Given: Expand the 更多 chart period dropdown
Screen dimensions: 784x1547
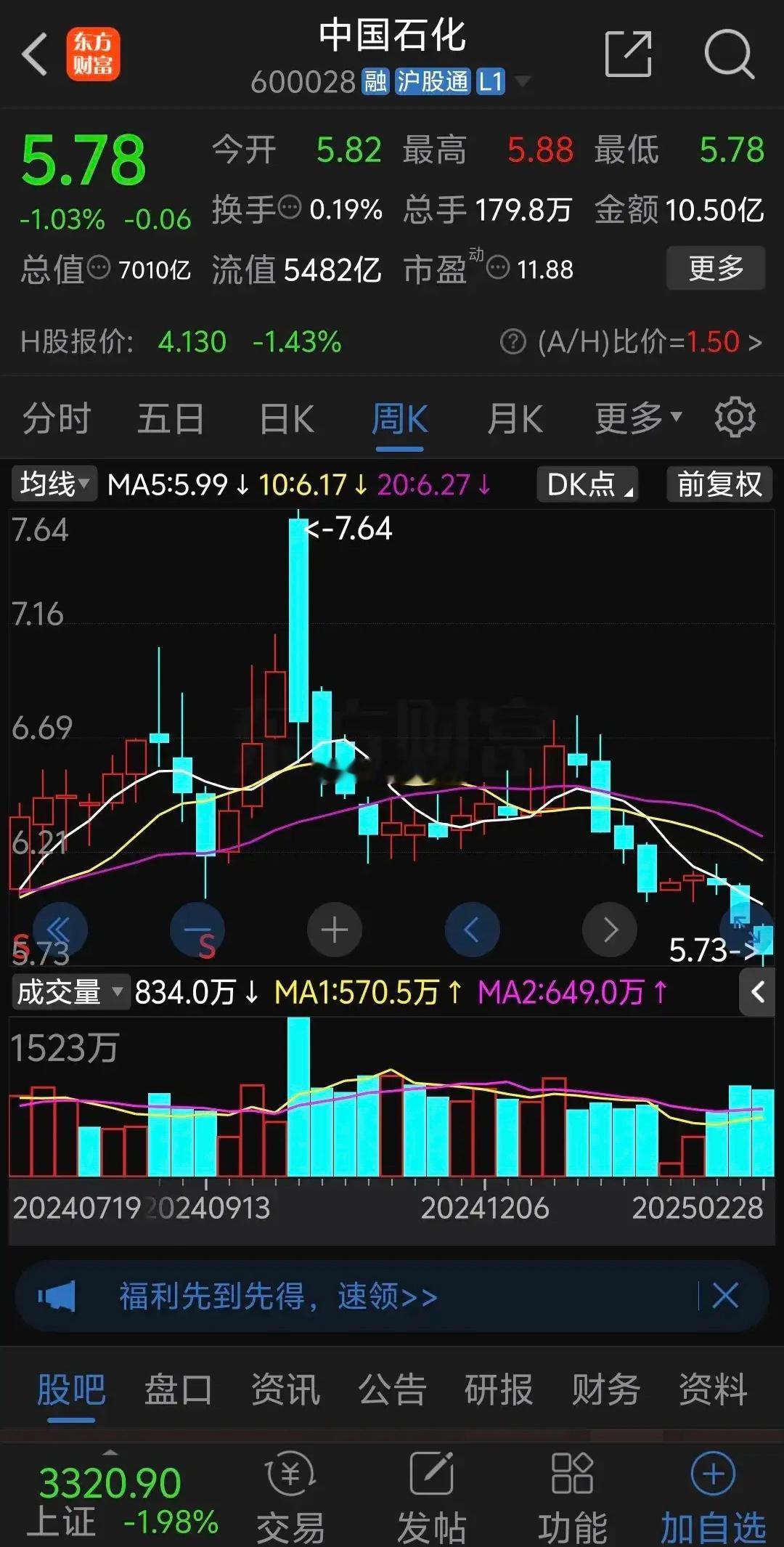Looking at the screenshot, I should (x=638, y=418).
